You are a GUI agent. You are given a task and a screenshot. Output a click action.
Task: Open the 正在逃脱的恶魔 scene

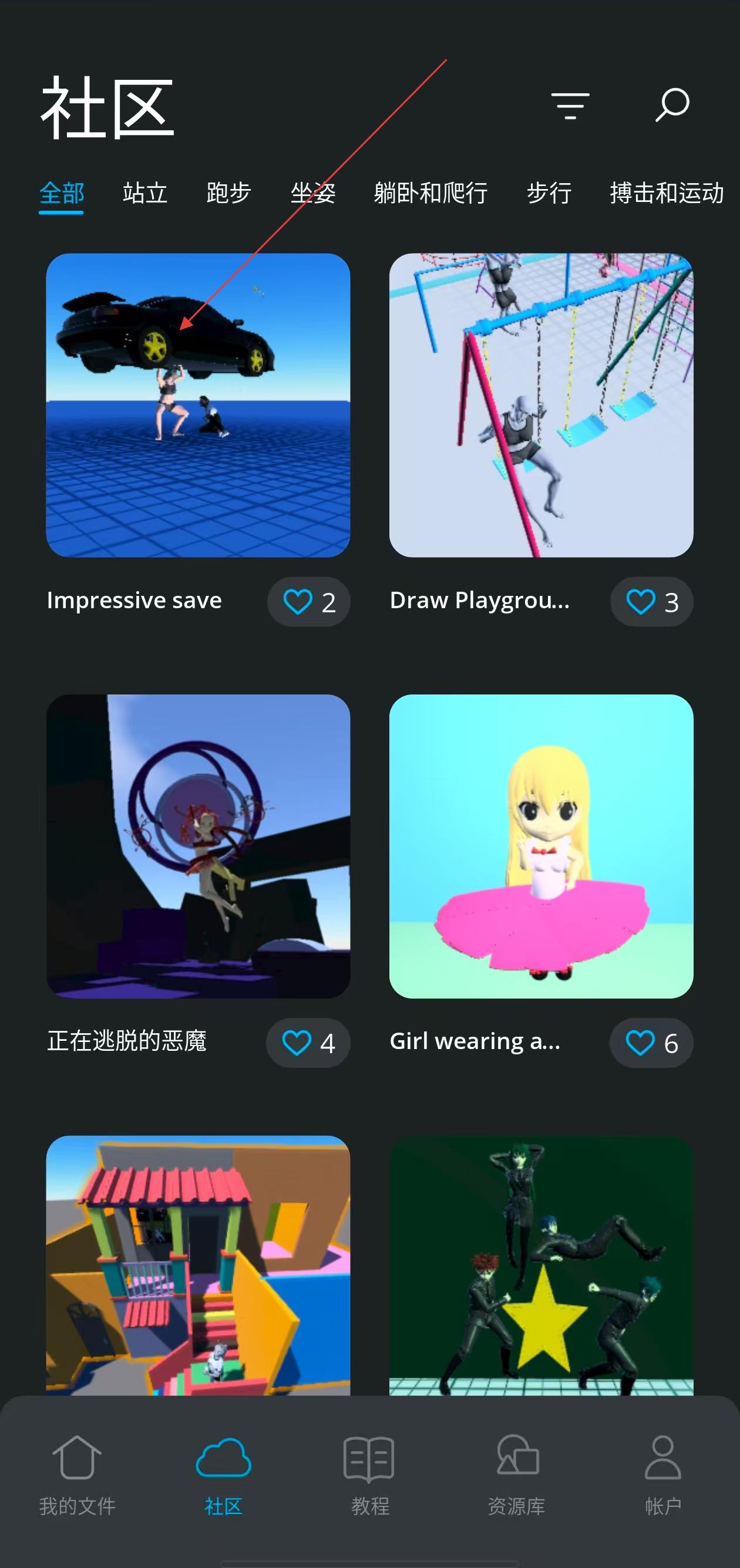[x=198, y=846]
